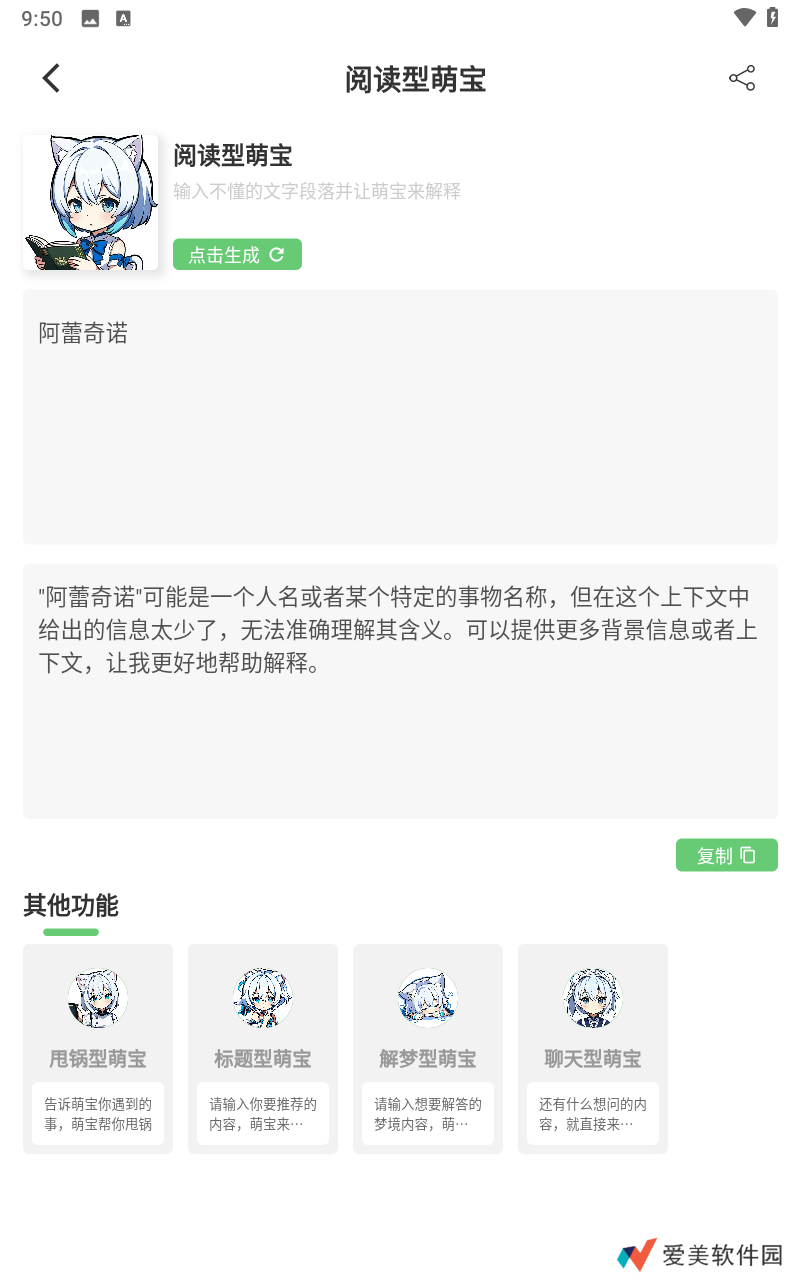Select the 聊天型萌宝 character icon
The height and width of the screenshot is (1280, 800).
(x=592, y=997)
